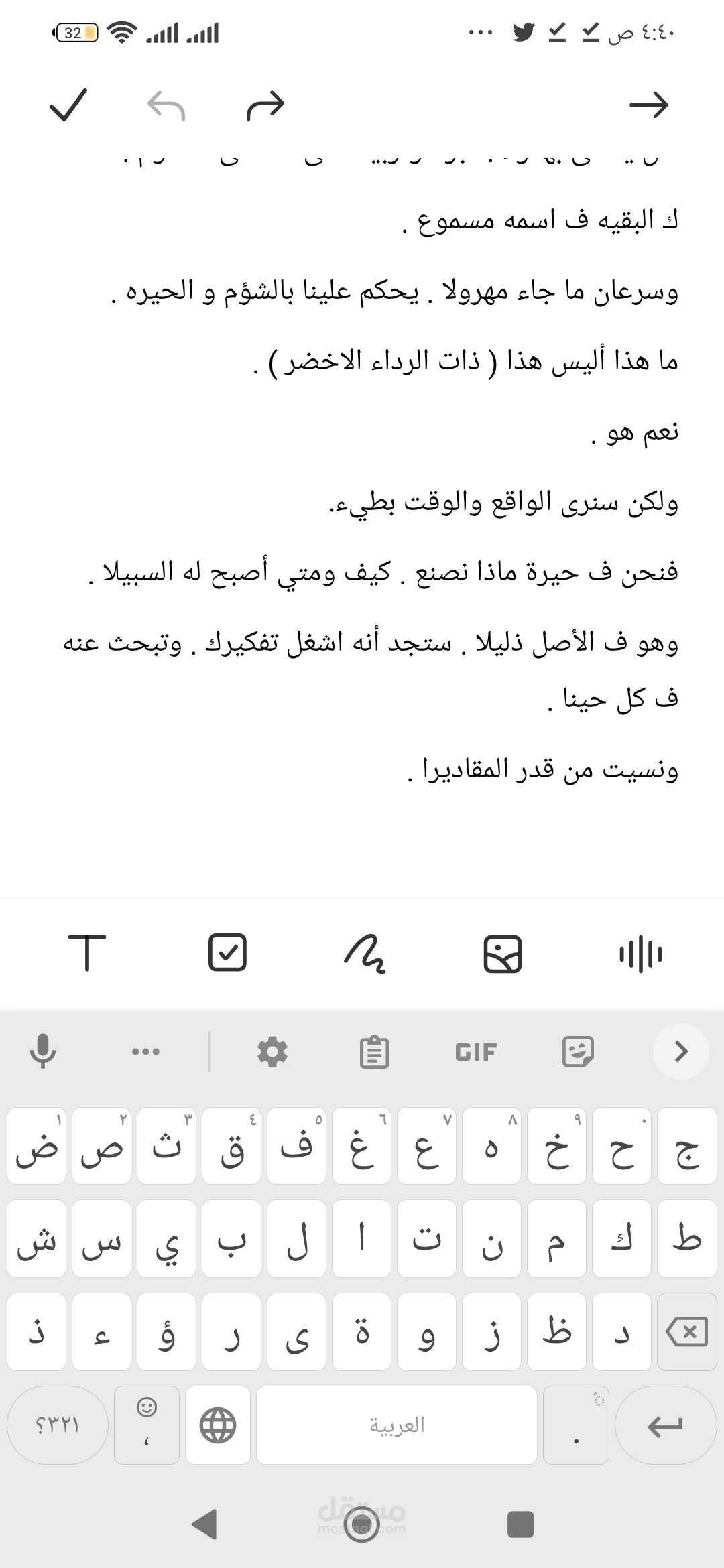Delete a character with backspace
The width and height of the screenshot is (724, 1568).
point(687,1331)
